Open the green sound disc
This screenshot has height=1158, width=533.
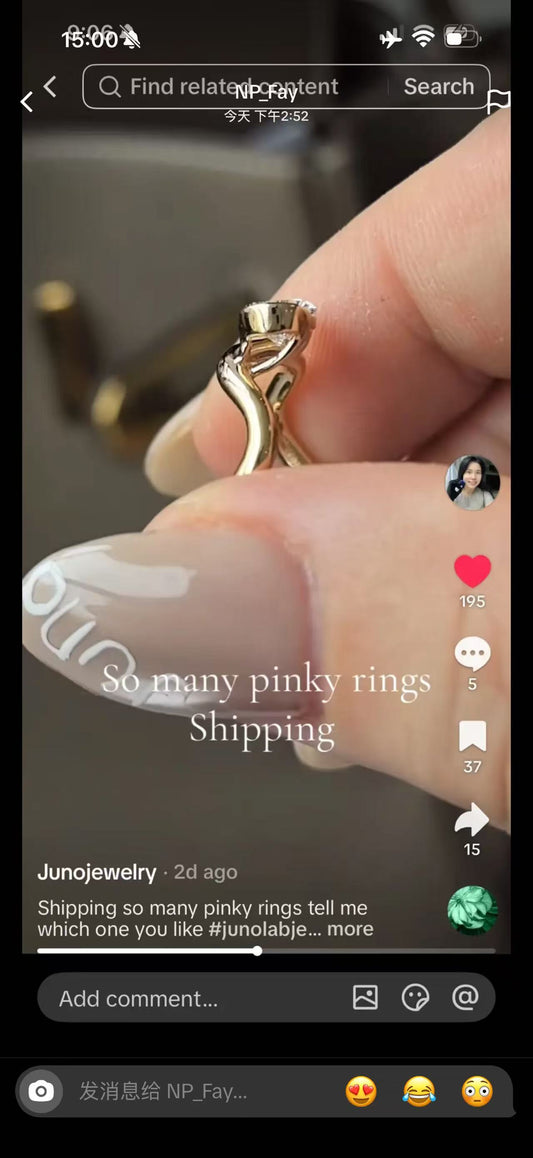click(472, 911)
